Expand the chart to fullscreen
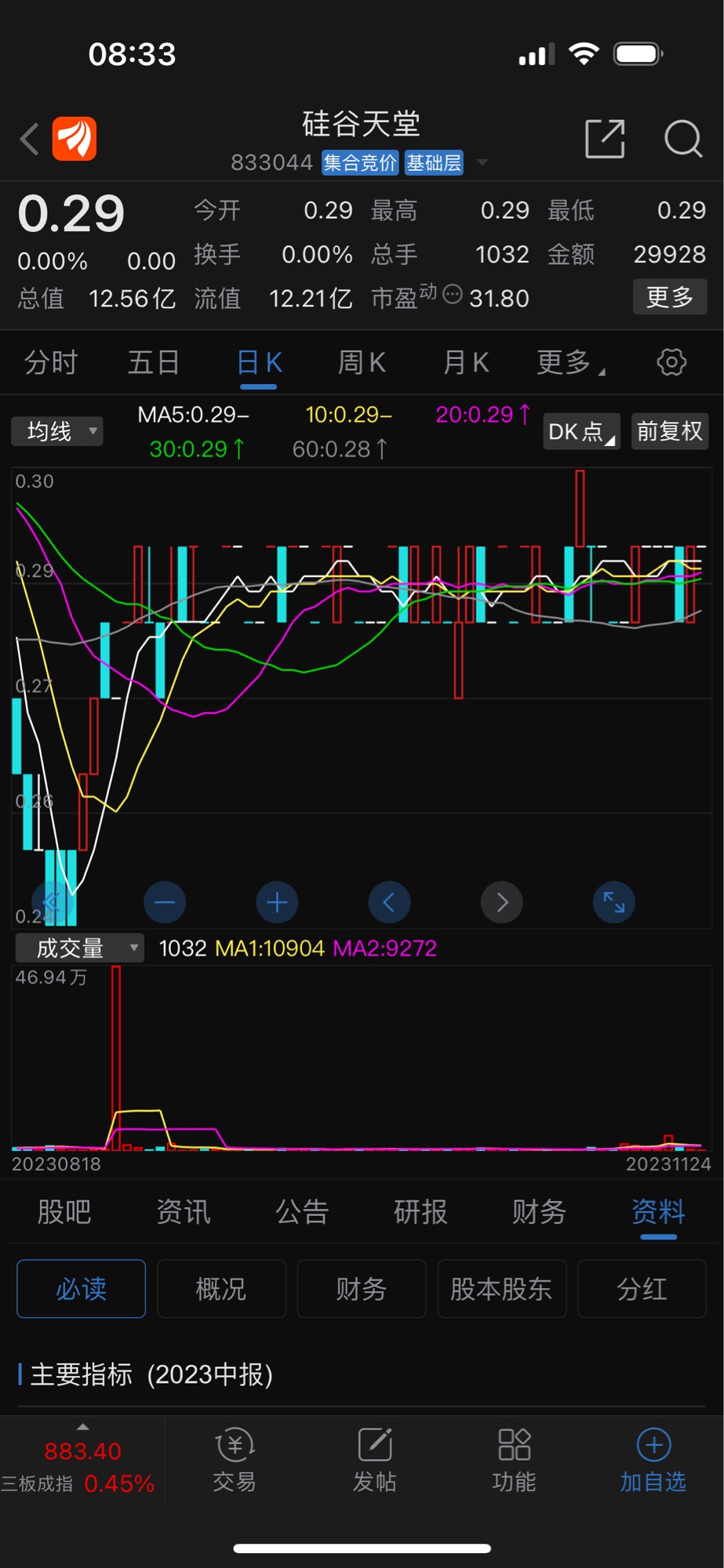The width and height of the screenshot is (724, 1568). (614, 902)
